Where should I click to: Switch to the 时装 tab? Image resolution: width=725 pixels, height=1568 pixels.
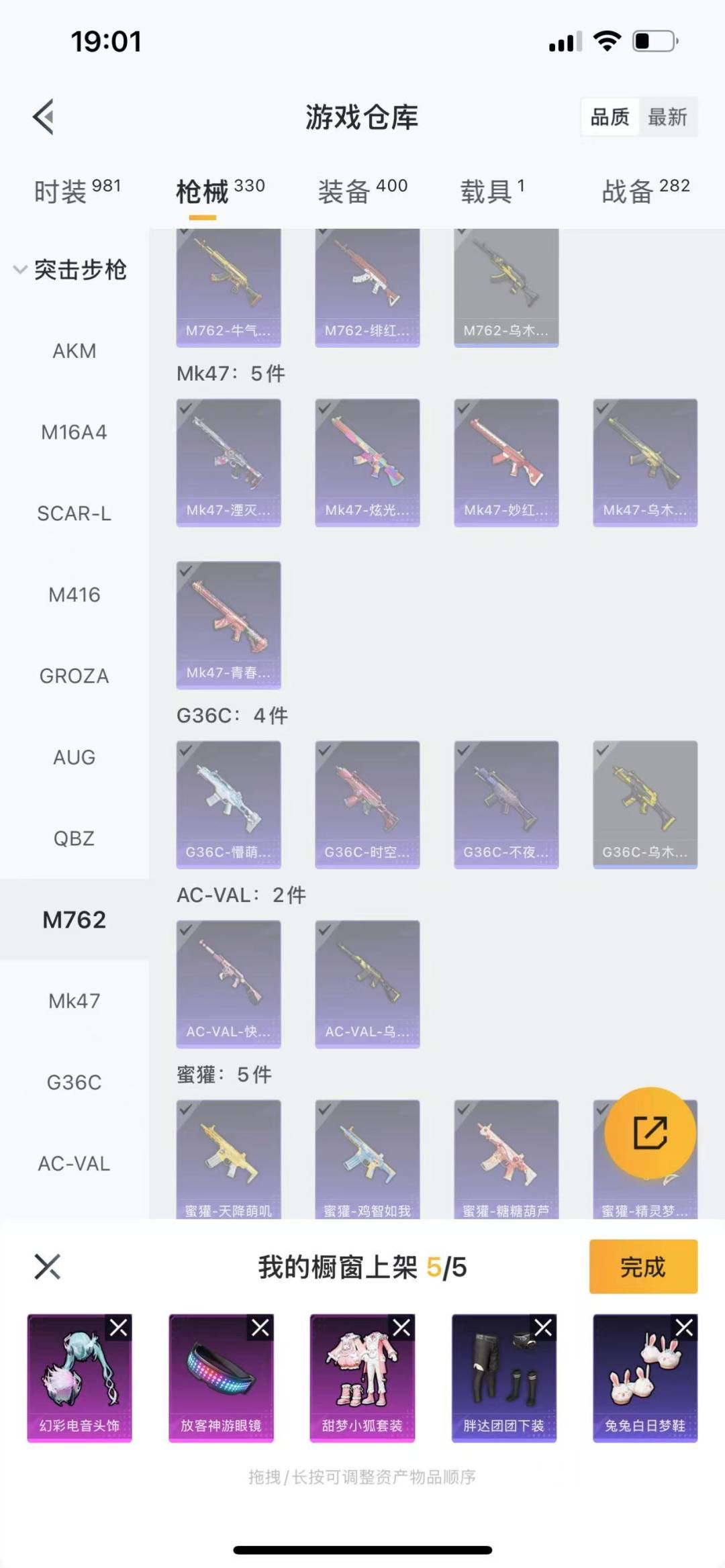pos(77,191)
